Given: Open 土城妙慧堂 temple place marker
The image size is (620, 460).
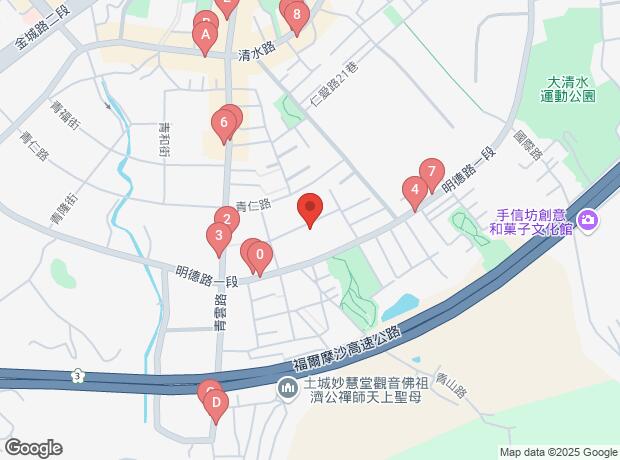Looking at the screenshot, I should point(288,387).
